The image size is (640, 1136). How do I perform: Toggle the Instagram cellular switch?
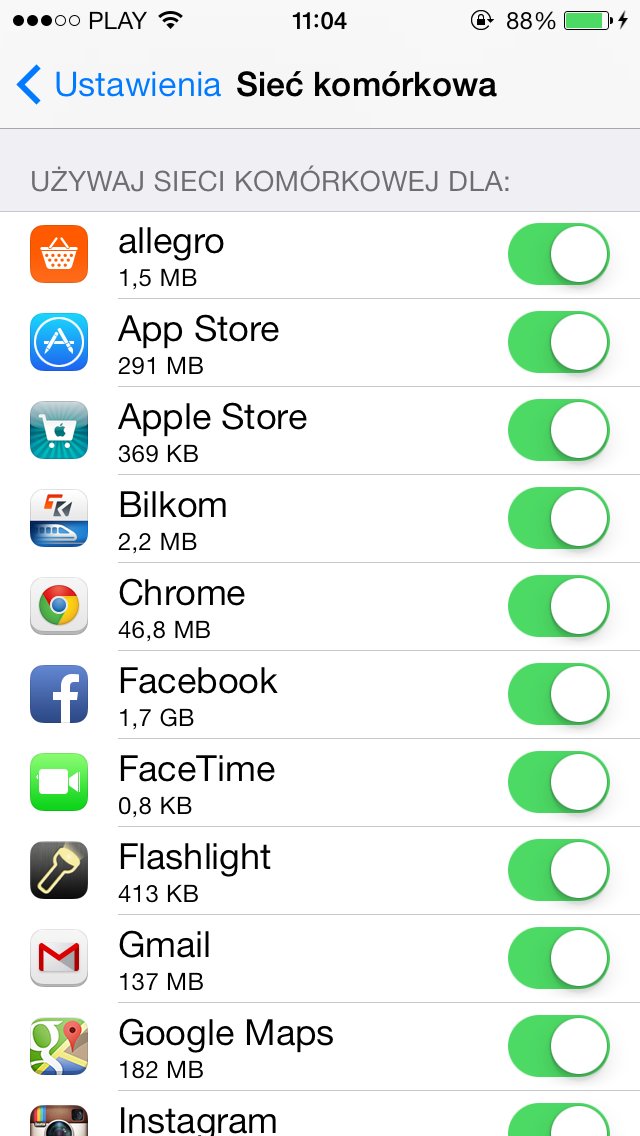tap(559, 1122)
